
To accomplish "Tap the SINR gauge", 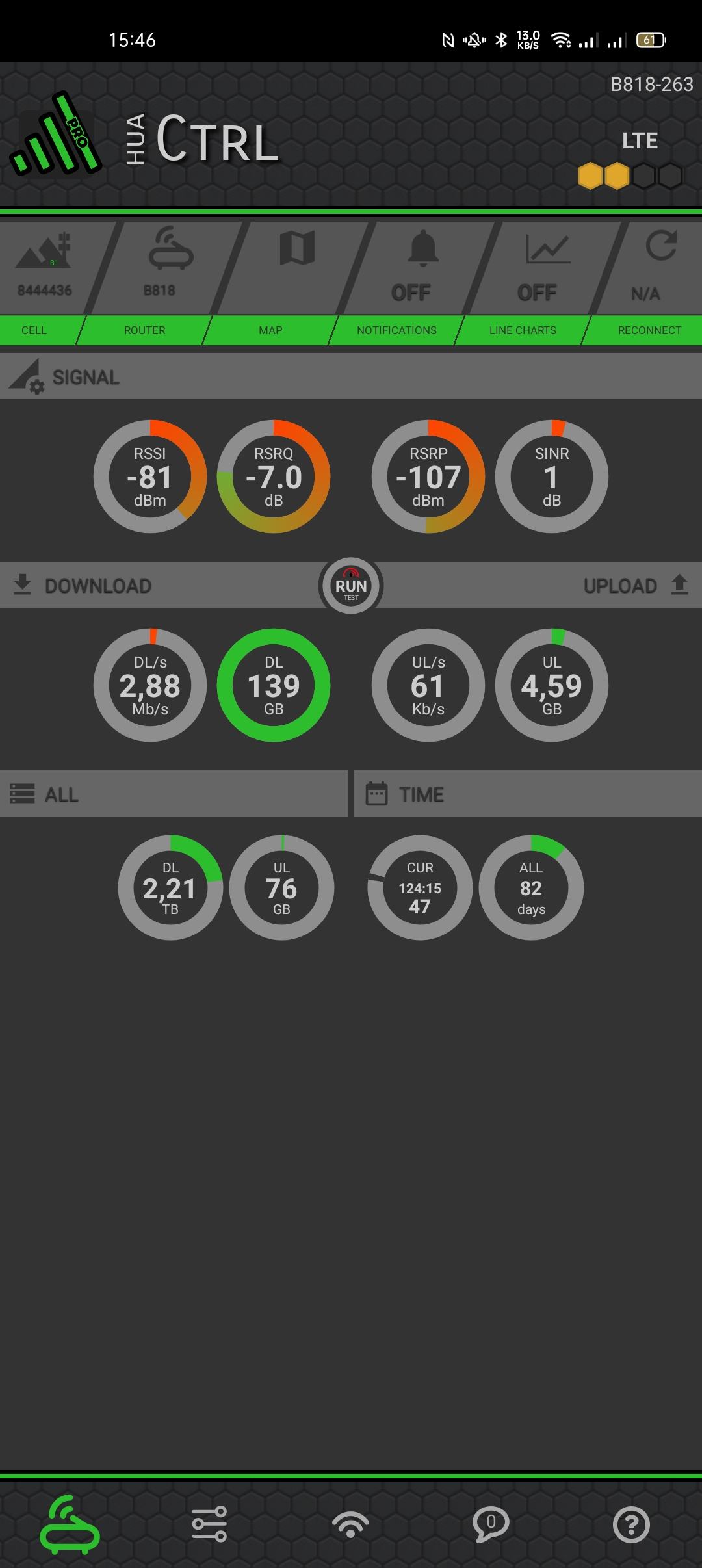I will 552,477.
